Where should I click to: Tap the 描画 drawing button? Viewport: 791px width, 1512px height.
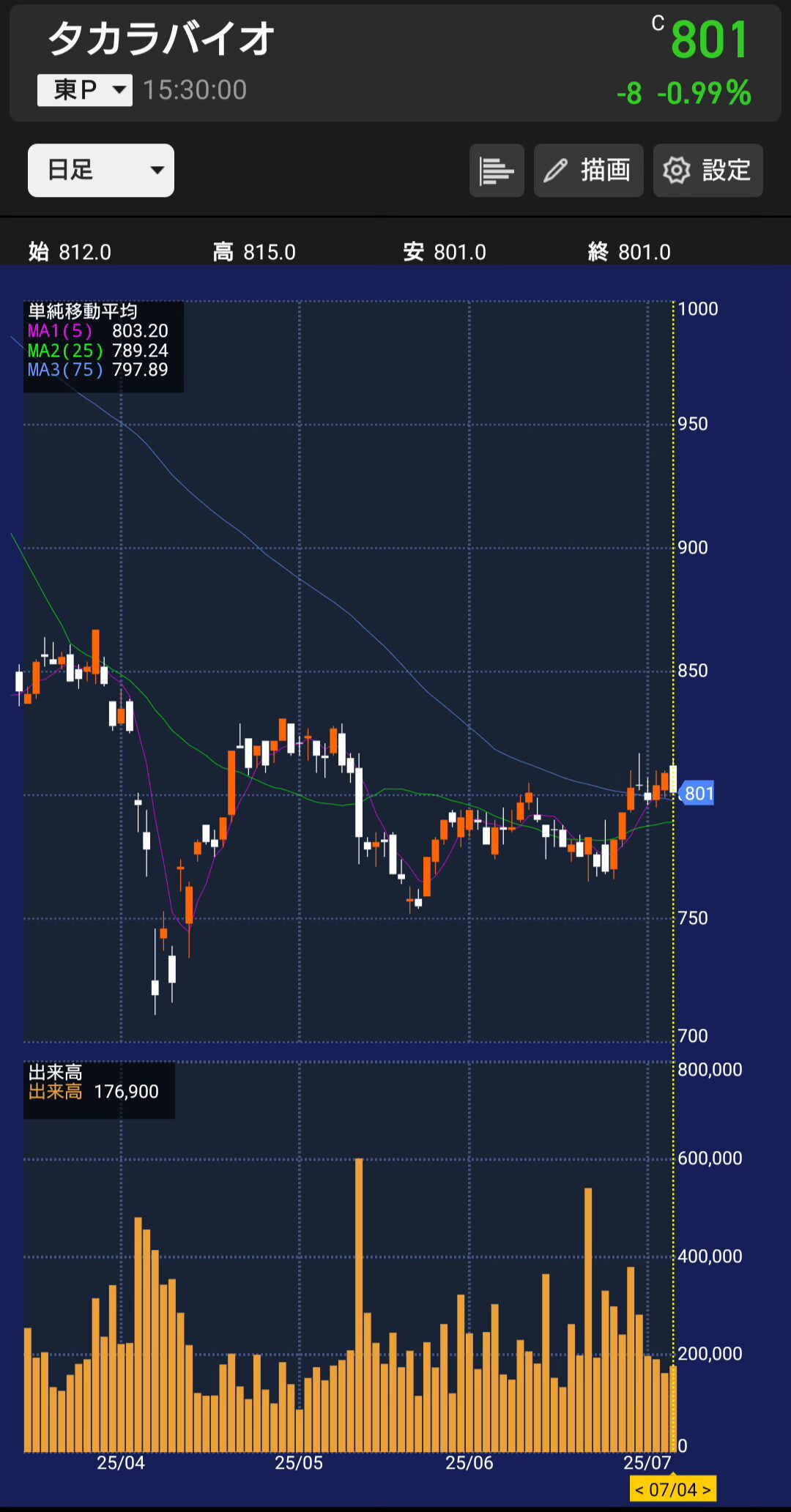point(588,170)
